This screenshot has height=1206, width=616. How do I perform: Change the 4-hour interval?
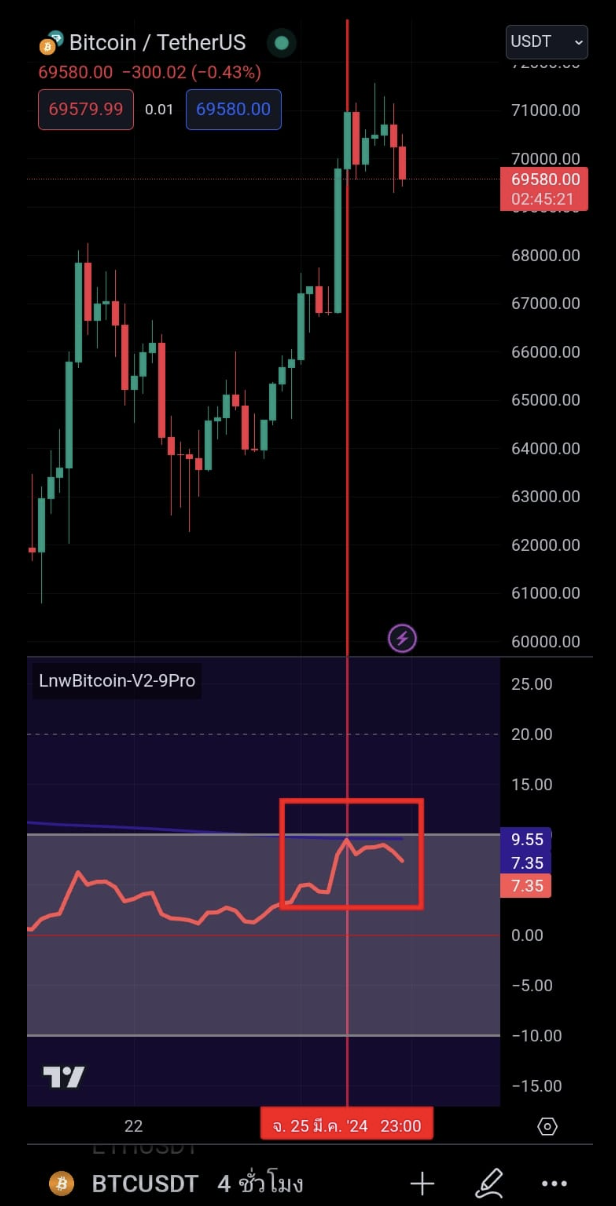pos(260,1184)
